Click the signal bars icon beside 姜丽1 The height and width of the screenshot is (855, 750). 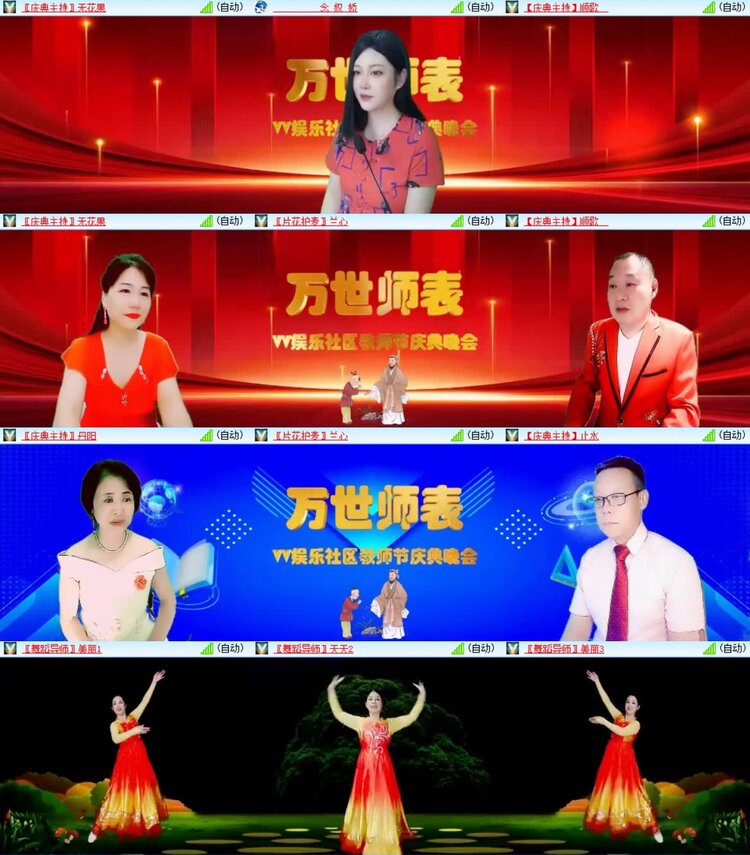[x=206, y=650]
